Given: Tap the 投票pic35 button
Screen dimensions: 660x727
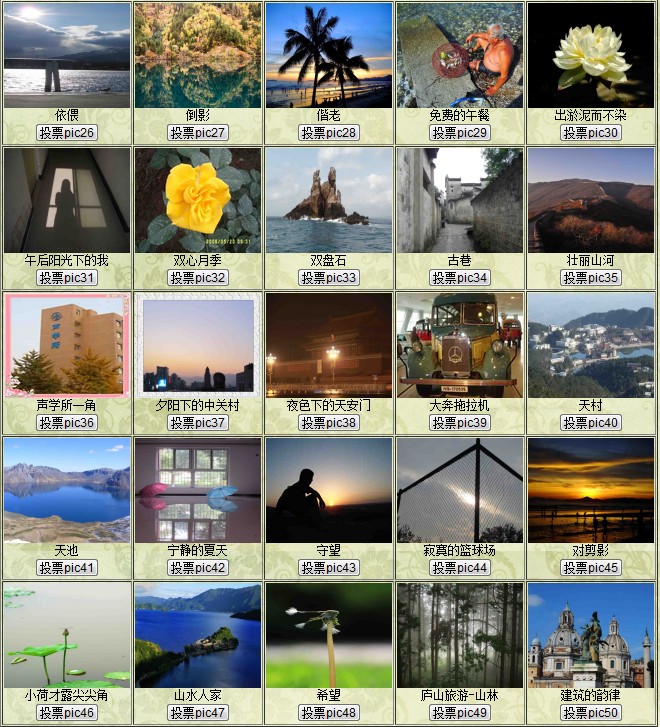Looking at the screenshot, I should [591, 278].
